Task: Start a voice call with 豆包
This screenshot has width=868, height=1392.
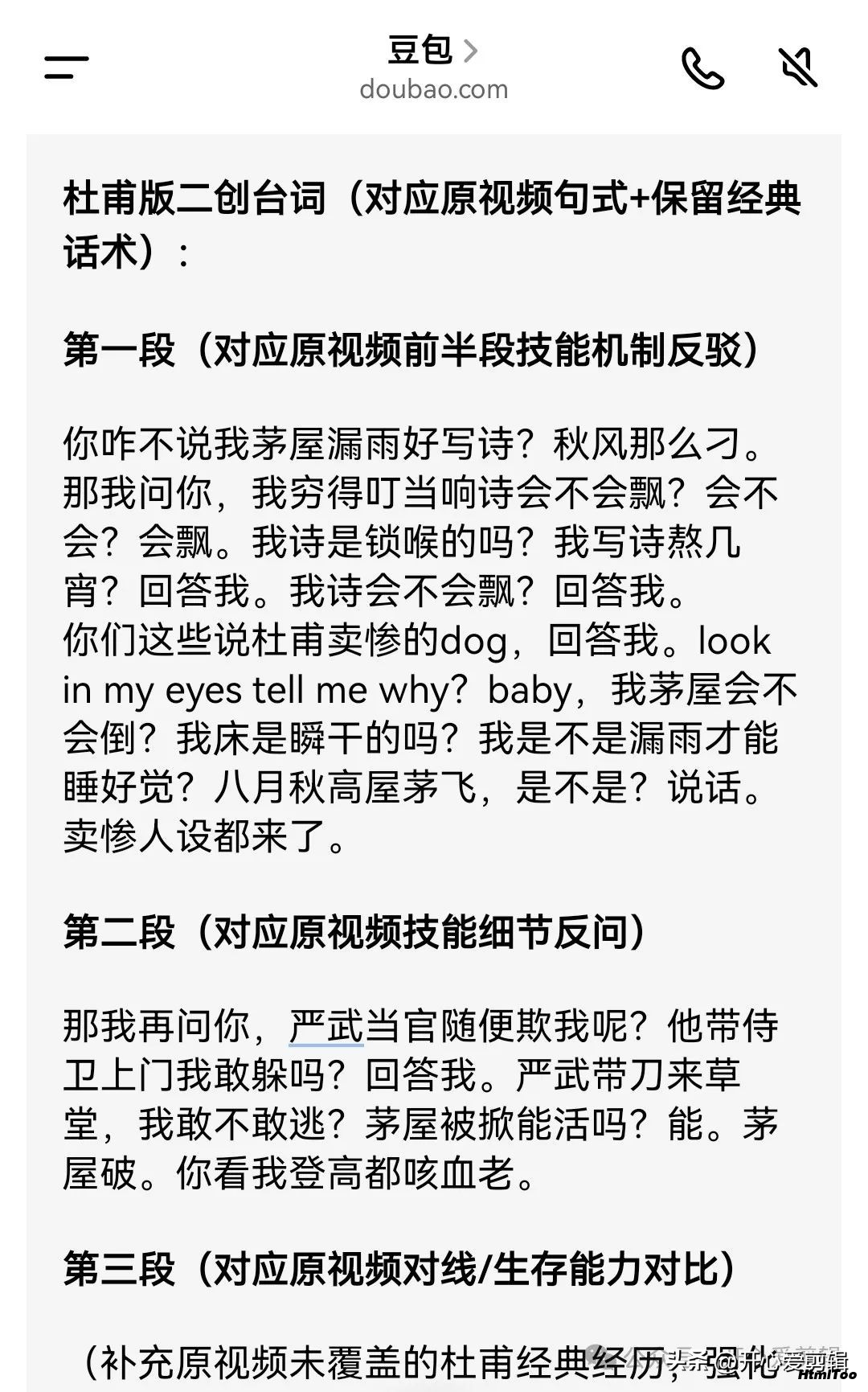Action: tap(702, 68)
